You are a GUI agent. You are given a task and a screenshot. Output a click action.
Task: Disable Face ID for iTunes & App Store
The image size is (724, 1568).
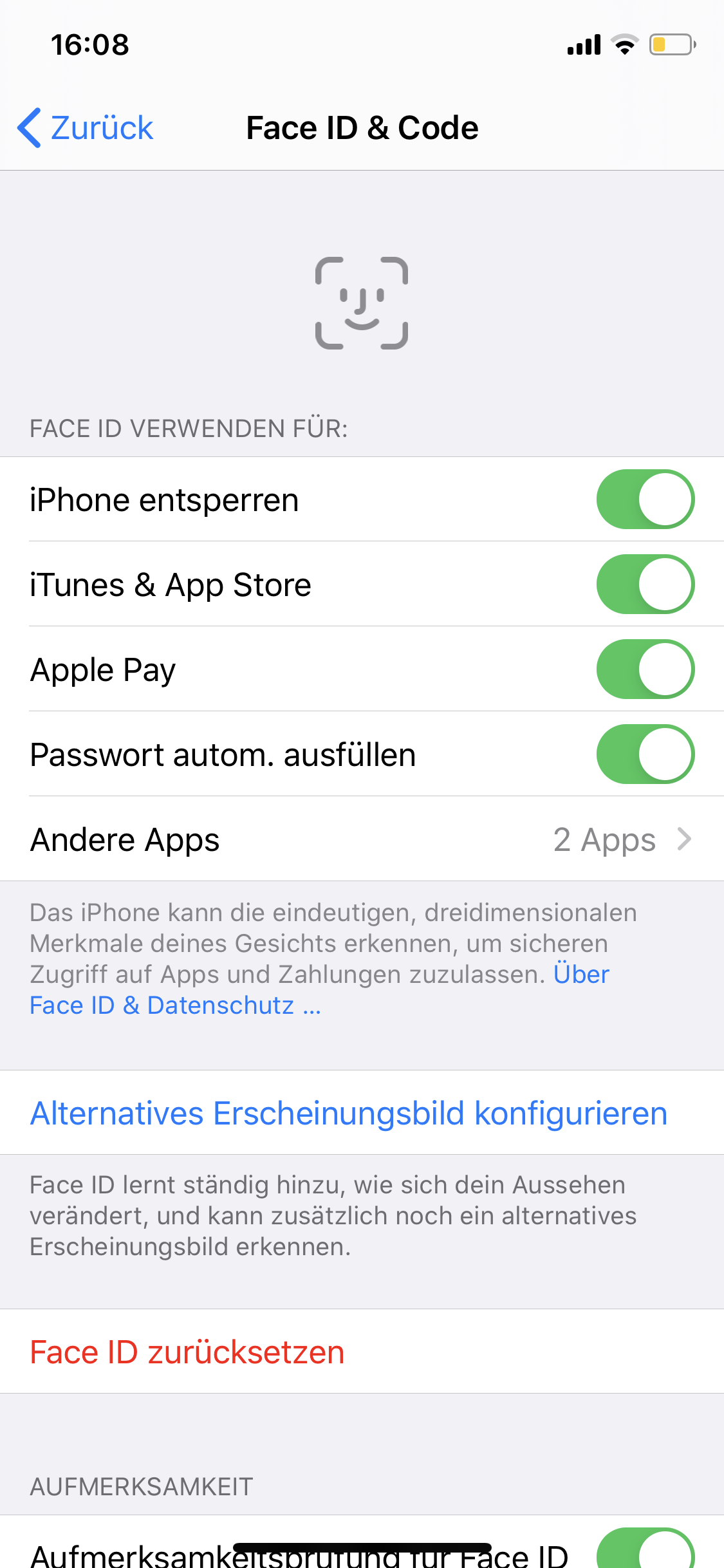click(x=645, y=584)
